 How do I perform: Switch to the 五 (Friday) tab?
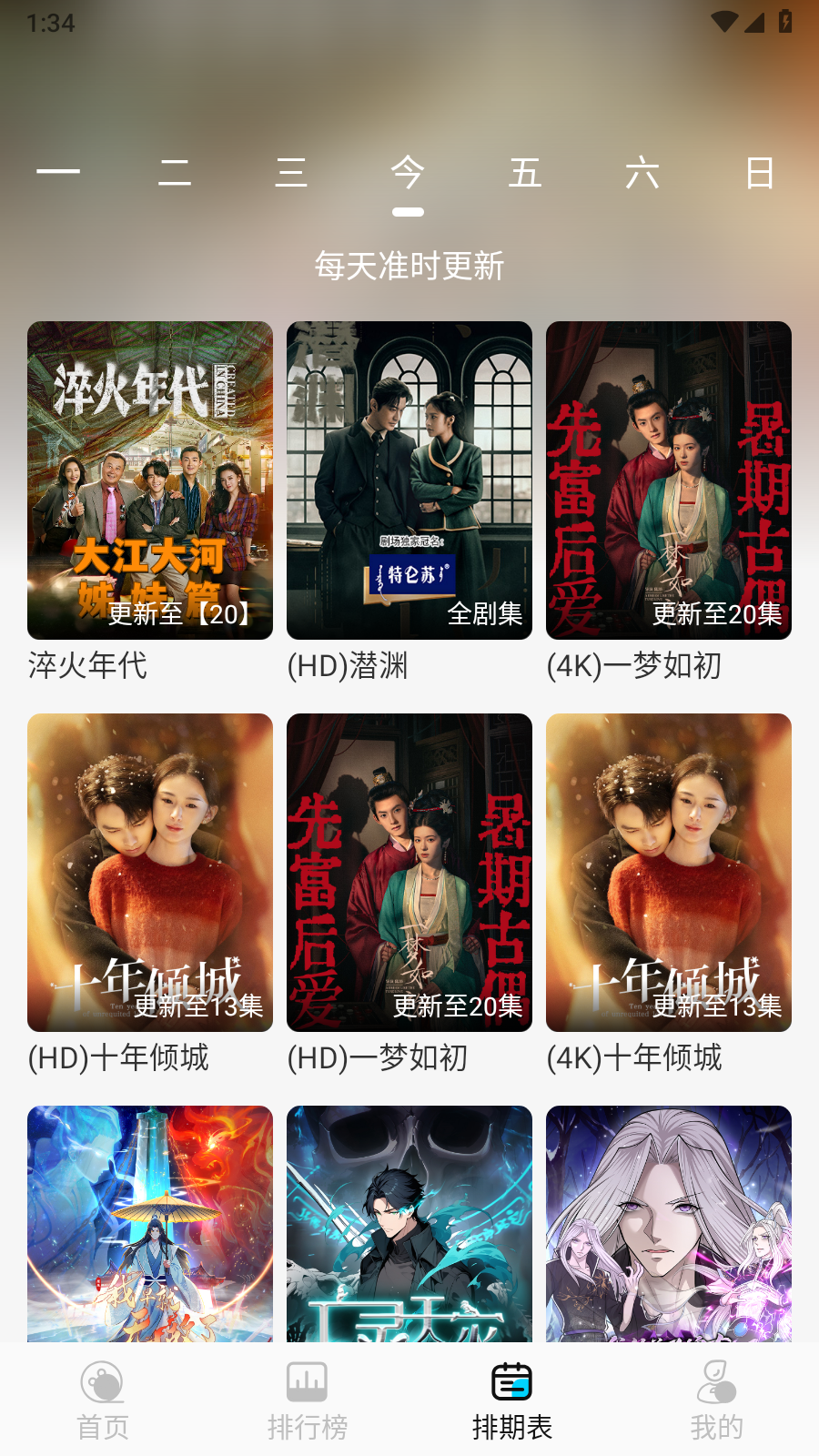click(525, 172)
